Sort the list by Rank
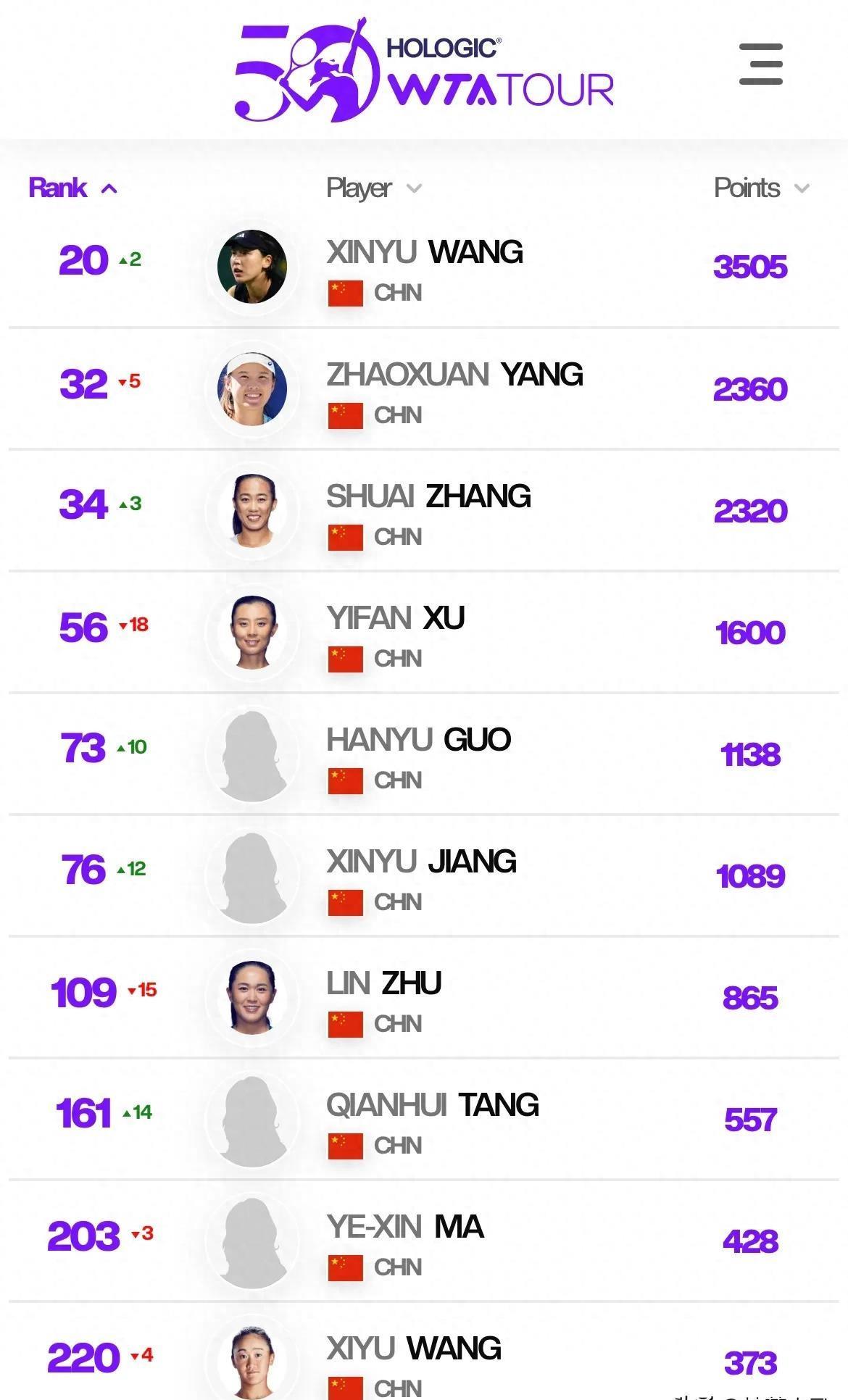The height and width of the screenshot is (1400, 848). (72, 188)
